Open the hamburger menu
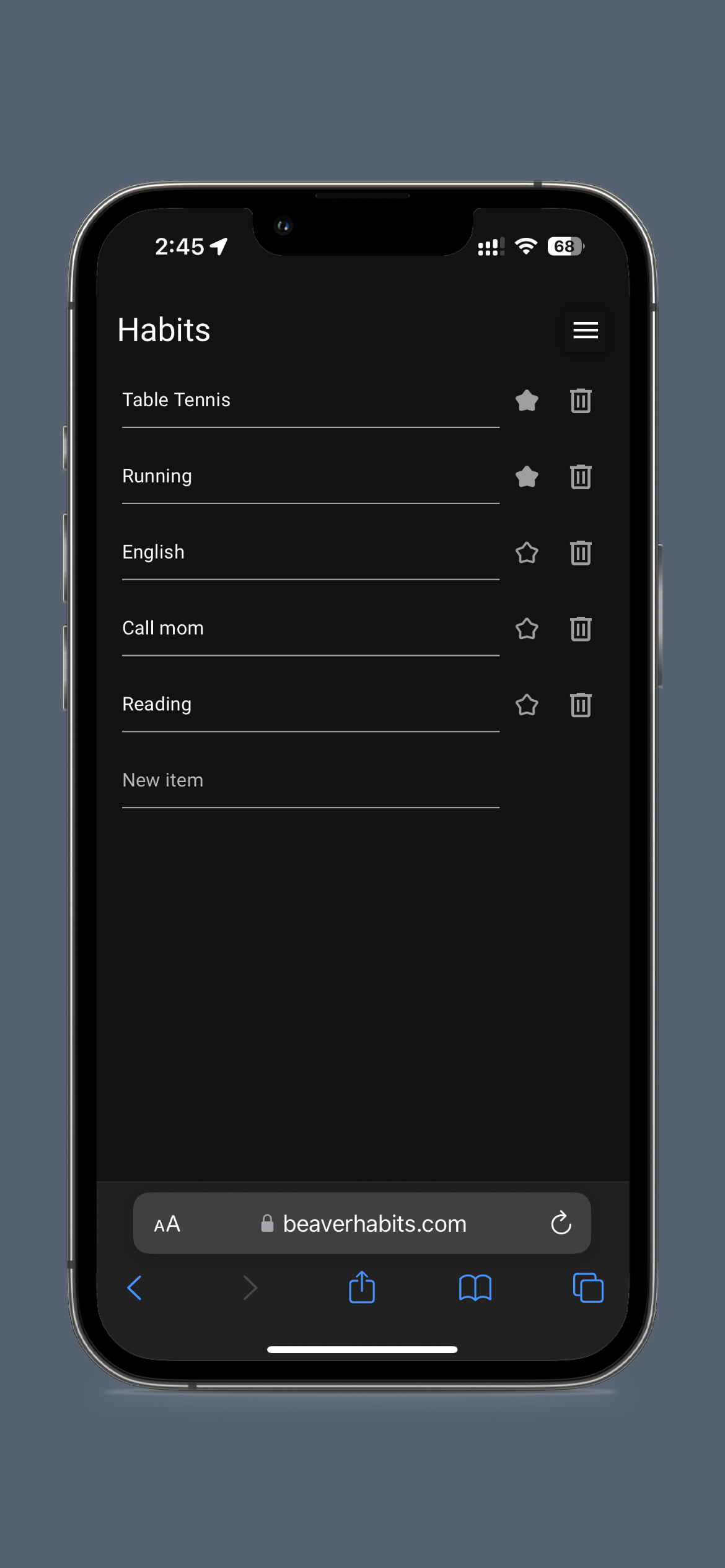Image resolution: width=725 pixels, height=1568 pixels. [x=585, y=330]
